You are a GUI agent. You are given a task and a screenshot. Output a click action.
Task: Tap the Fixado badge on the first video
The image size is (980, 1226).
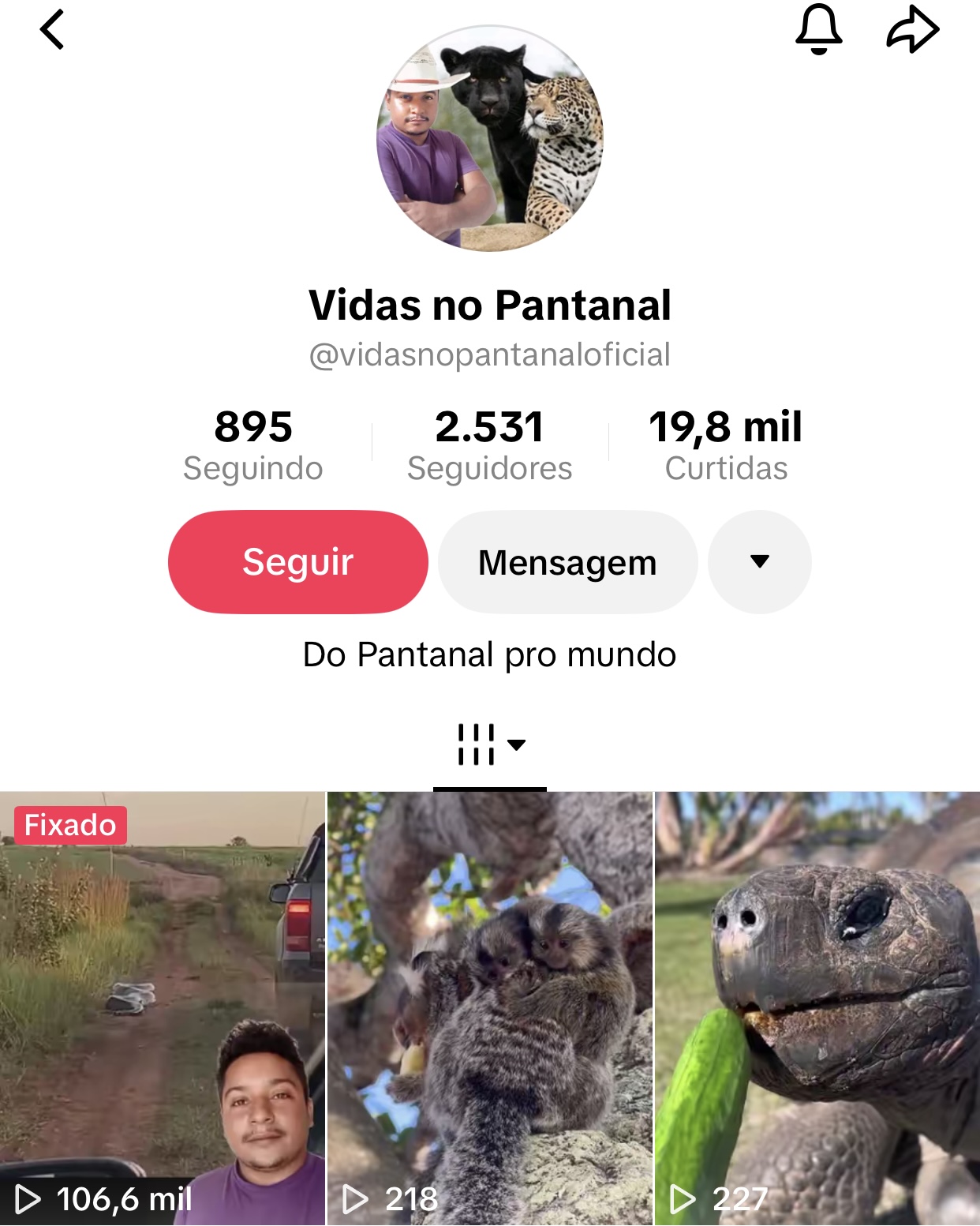point(69,827)
